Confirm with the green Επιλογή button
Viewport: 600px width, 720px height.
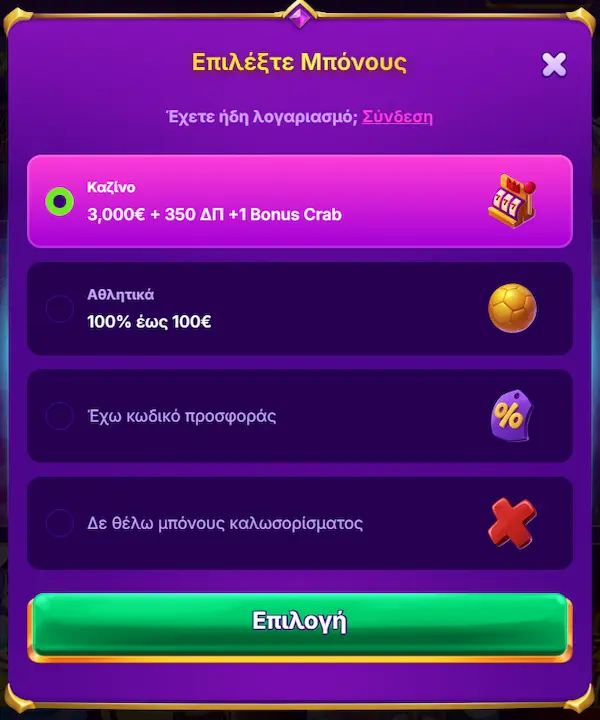[x=299, y=622]
